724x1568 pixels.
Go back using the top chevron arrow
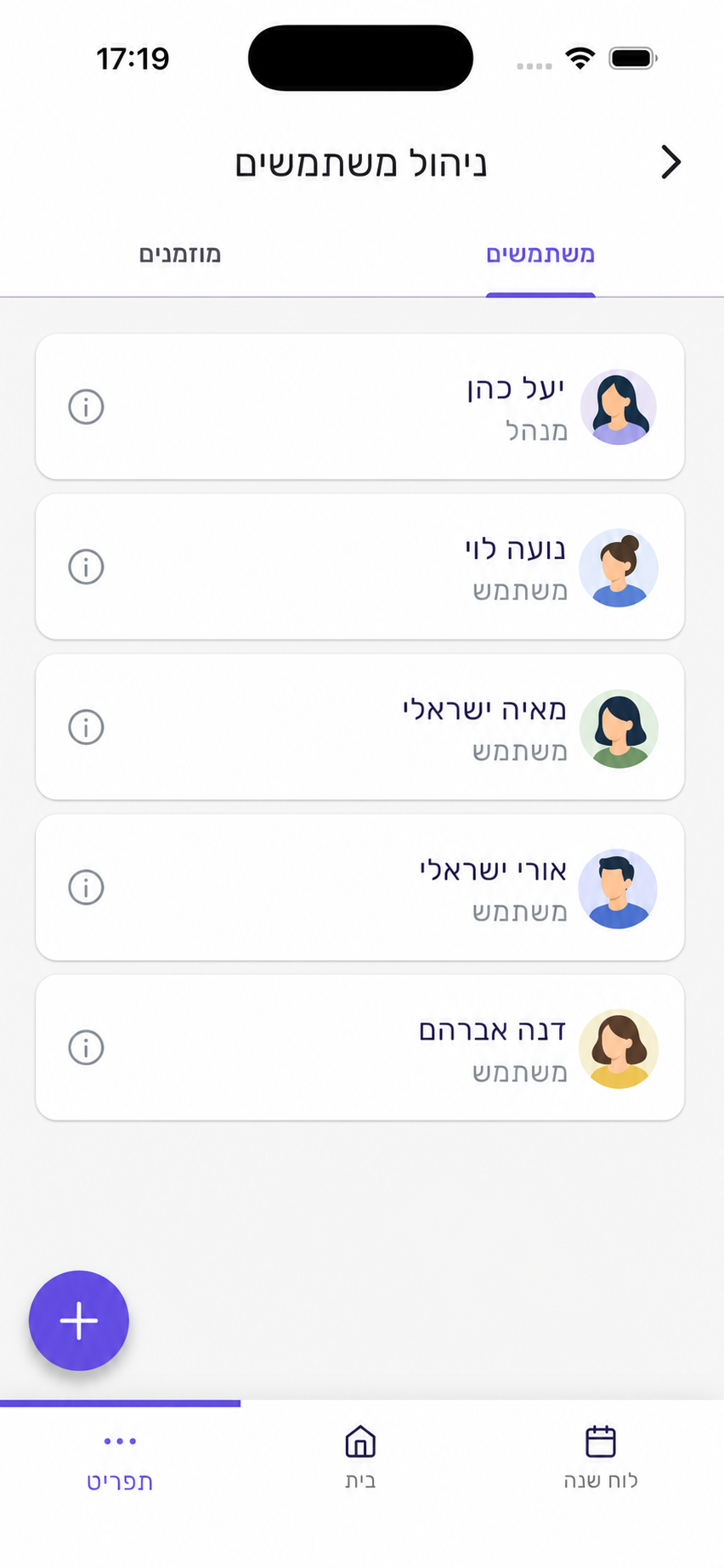pos(670,162)
